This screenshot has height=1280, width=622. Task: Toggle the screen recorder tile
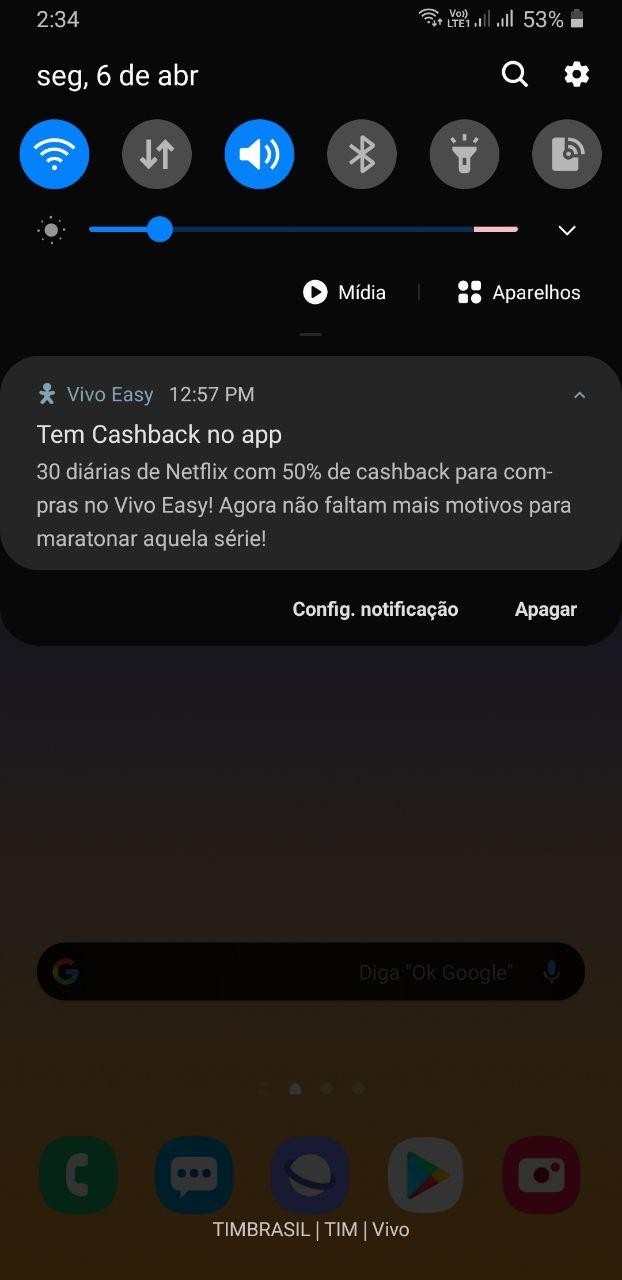tap(566, 154)
